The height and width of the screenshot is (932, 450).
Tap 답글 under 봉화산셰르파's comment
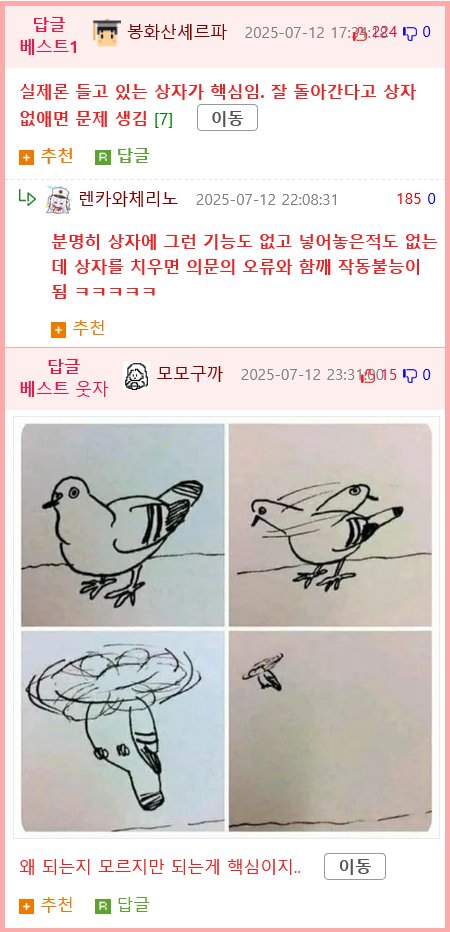pyautogui.click(x=122, y=156)
